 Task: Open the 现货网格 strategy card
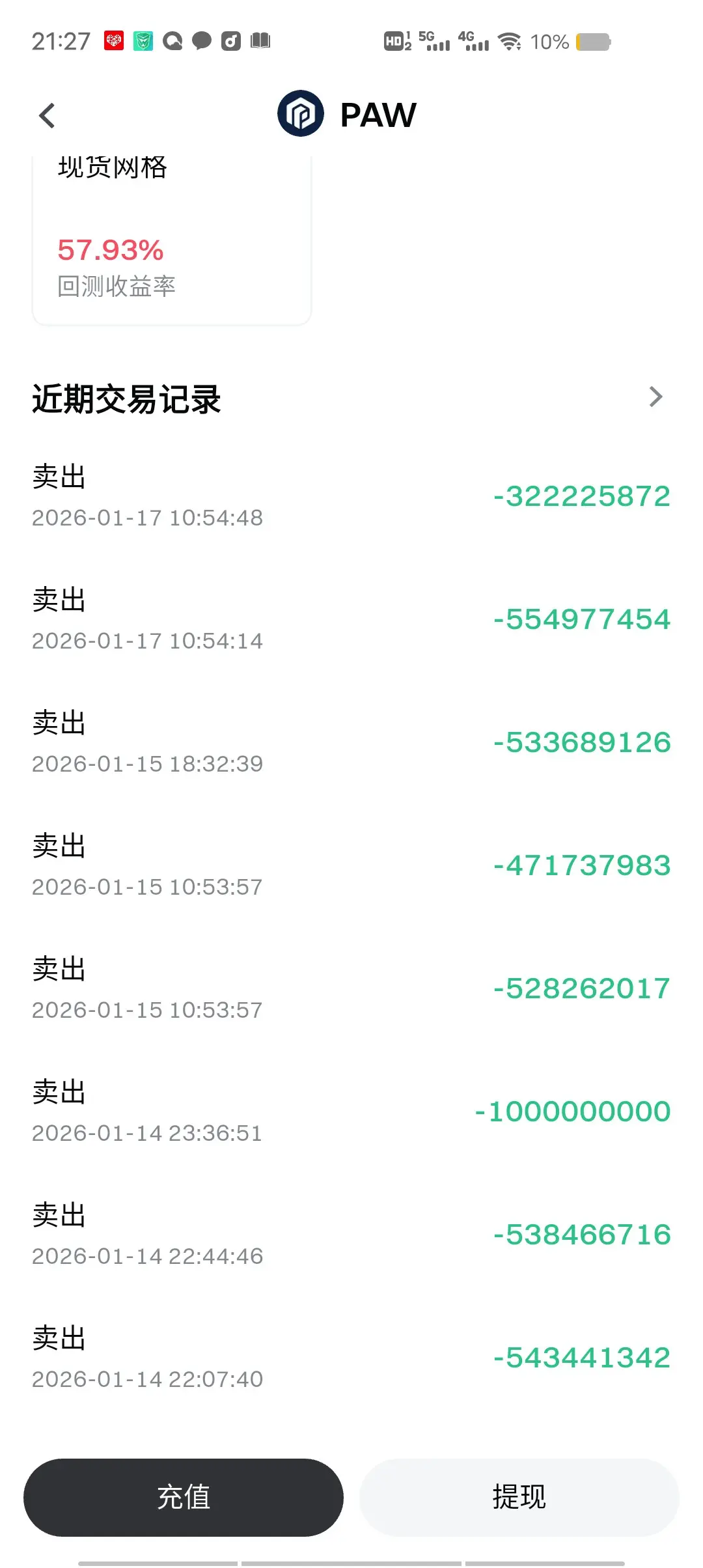tap(172, 241)
